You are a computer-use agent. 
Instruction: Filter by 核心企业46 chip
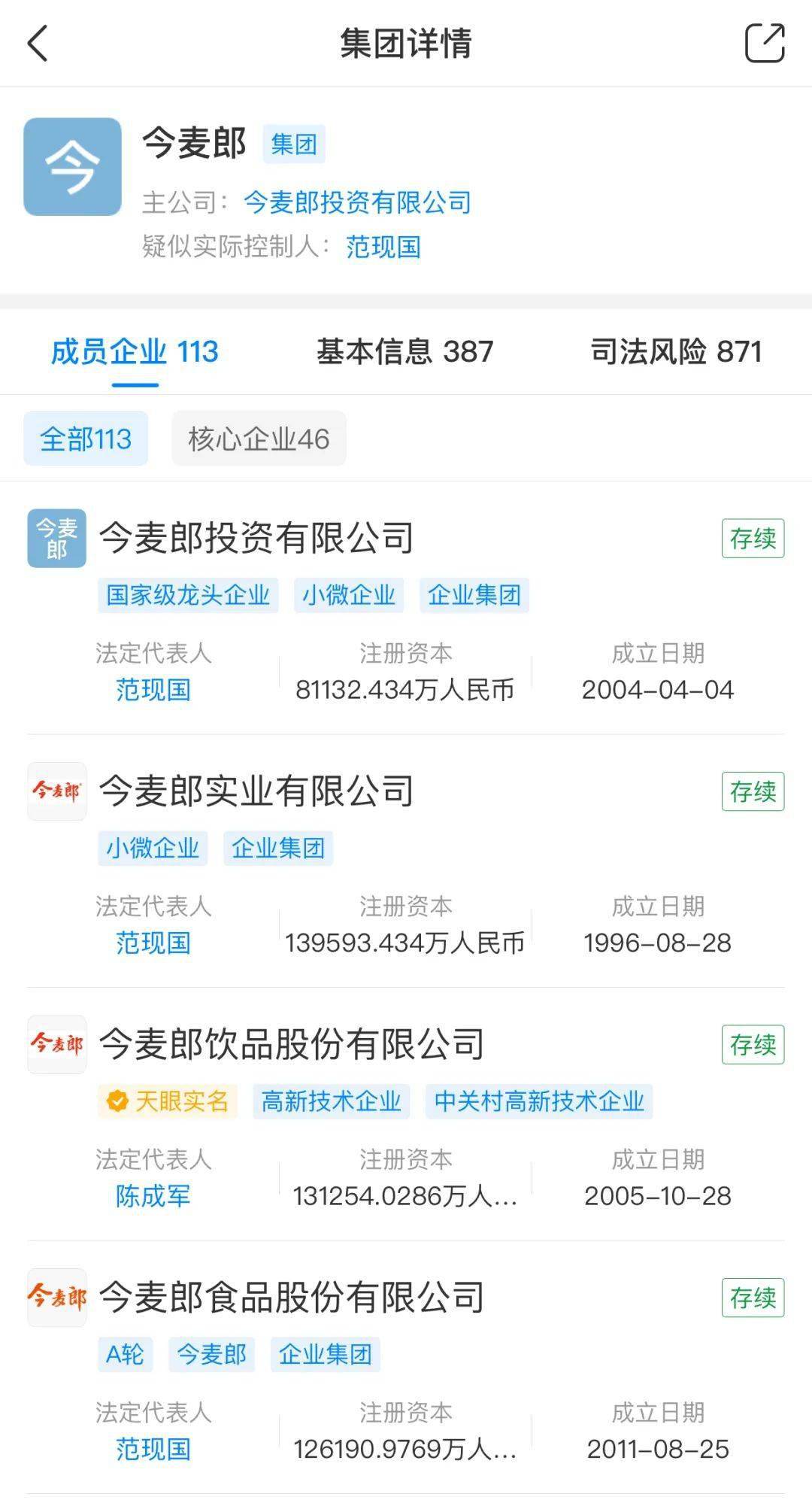click(259, 439)
